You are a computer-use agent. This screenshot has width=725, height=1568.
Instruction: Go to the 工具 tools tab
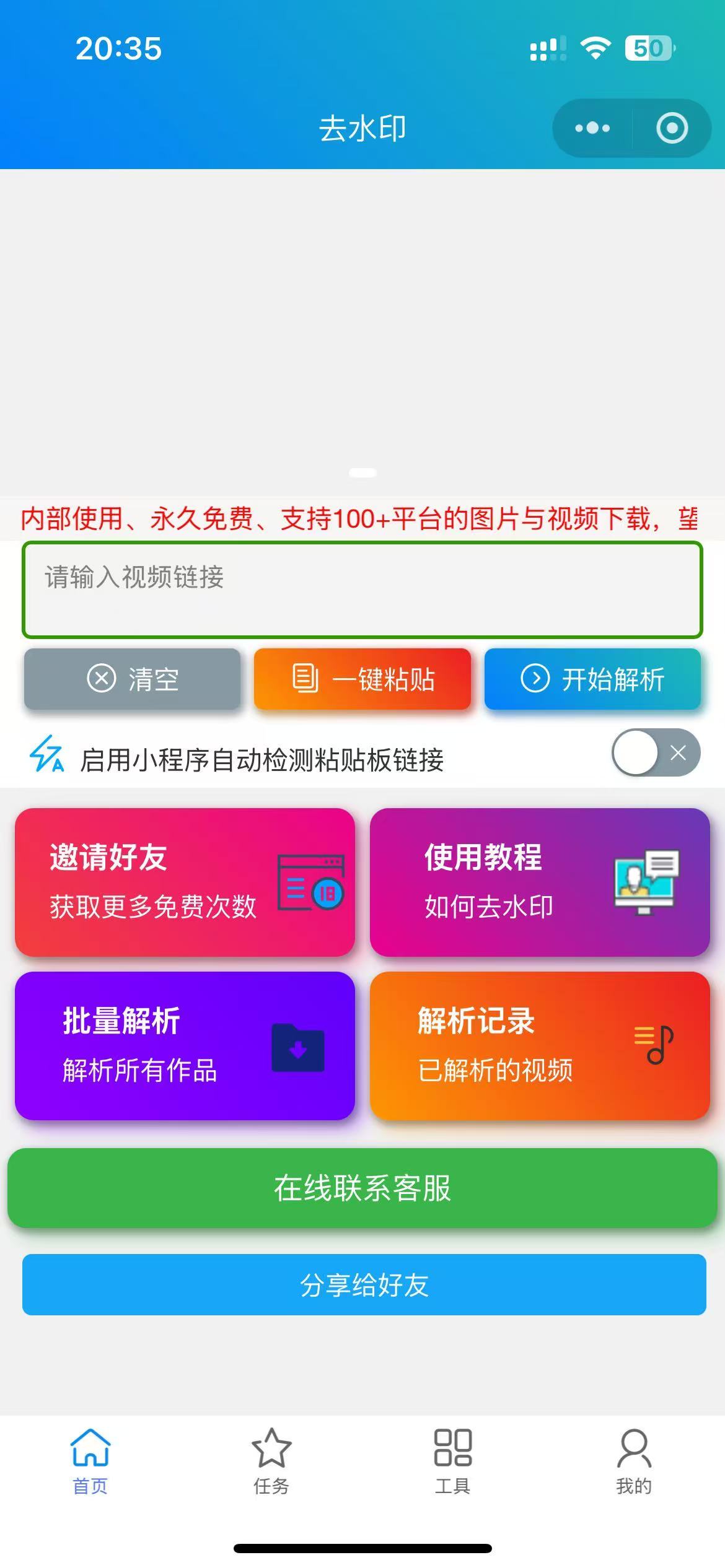453,1461
